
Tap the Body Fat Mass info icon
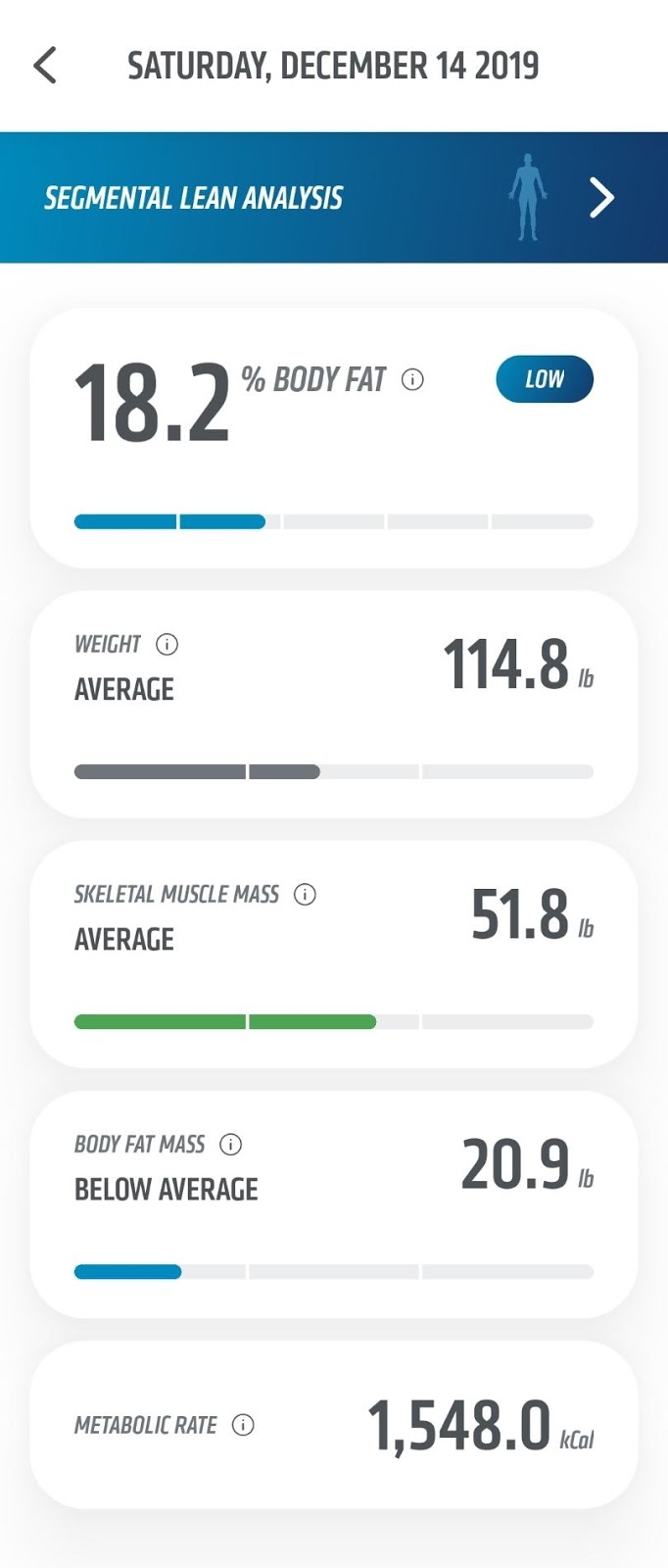(x=231, y=1145)
